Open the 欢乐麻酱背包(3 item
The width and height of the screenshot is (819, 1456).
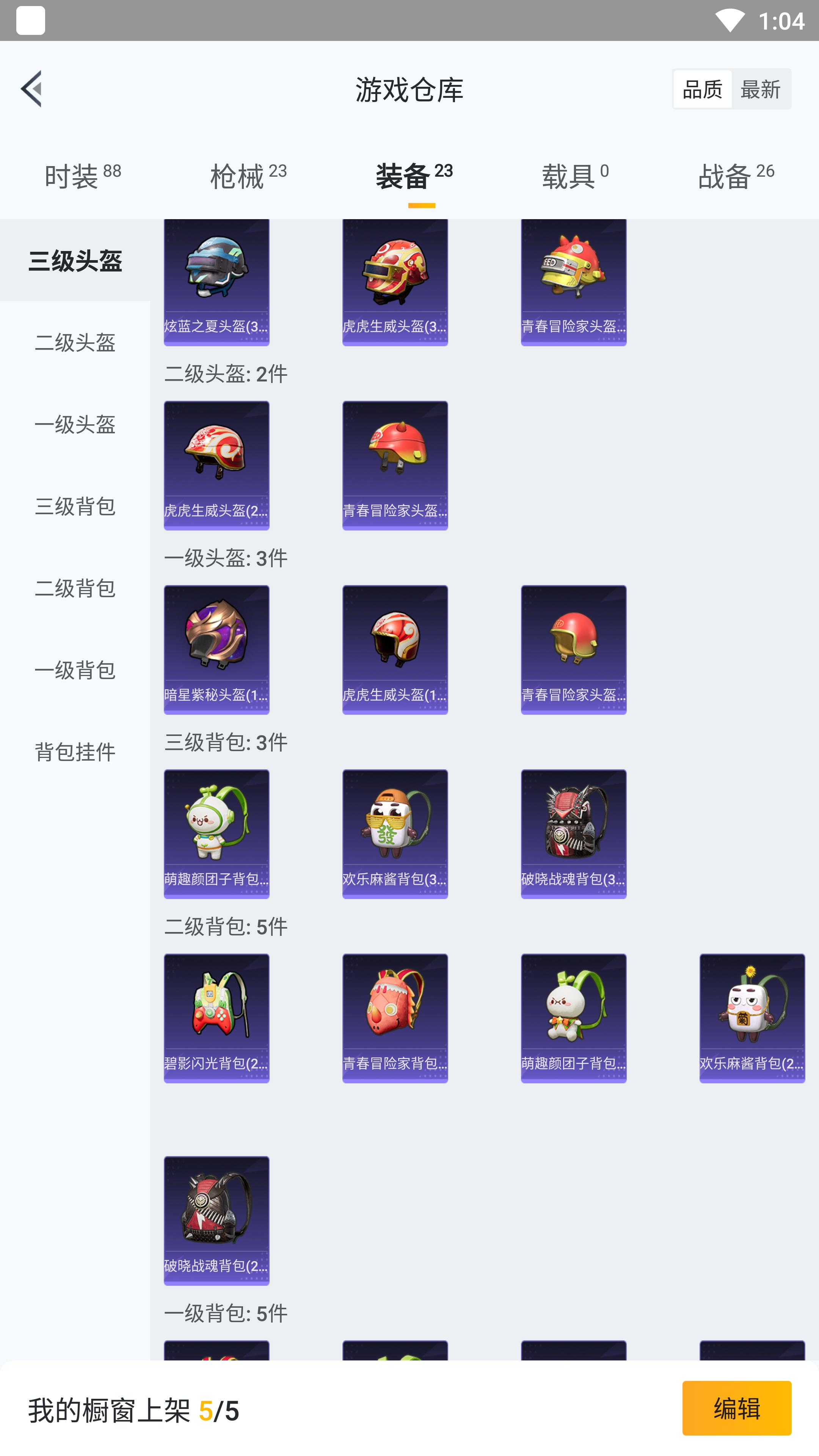click(394, 833)
